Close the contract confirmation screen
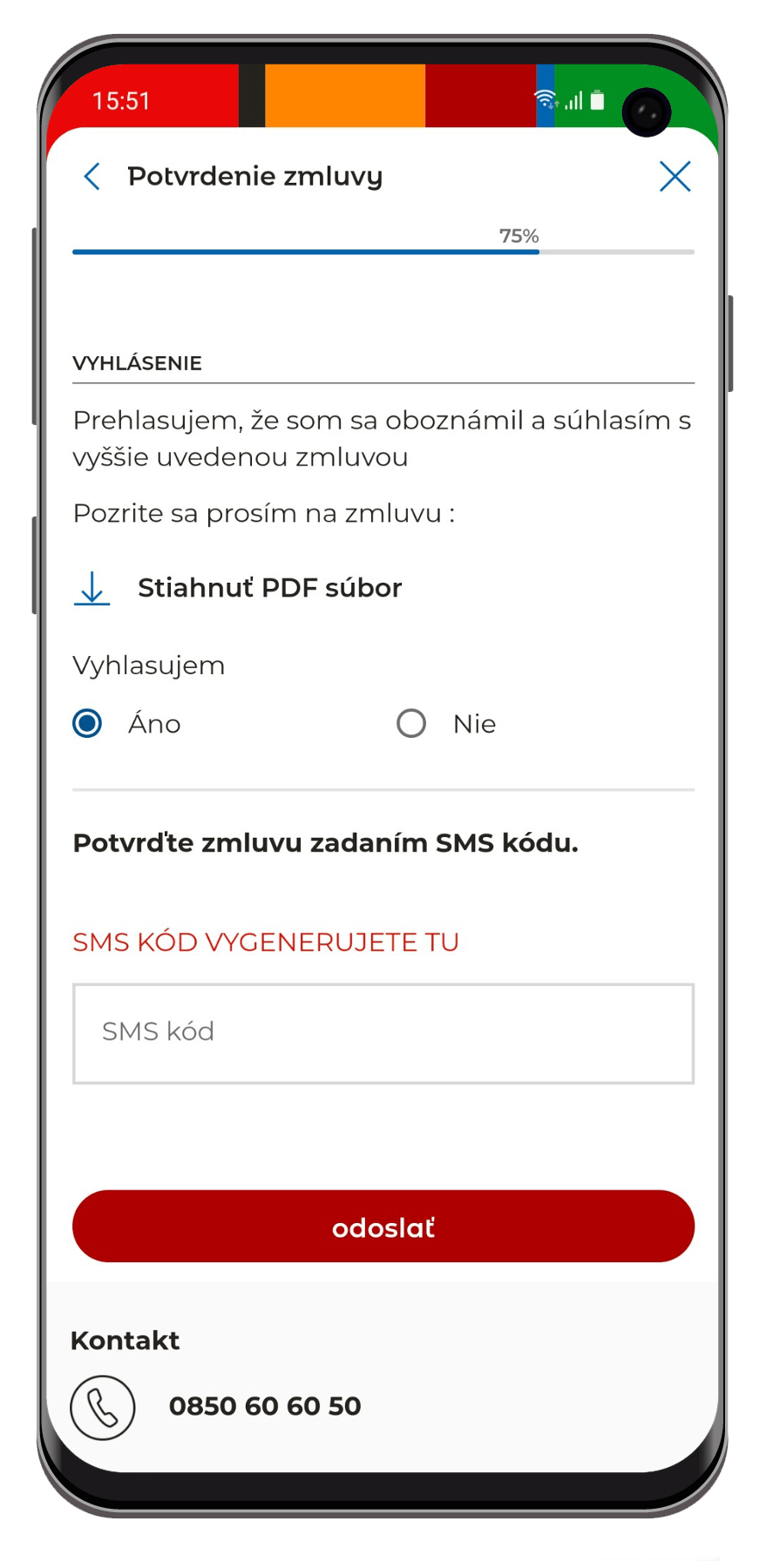 click(674, 177)
